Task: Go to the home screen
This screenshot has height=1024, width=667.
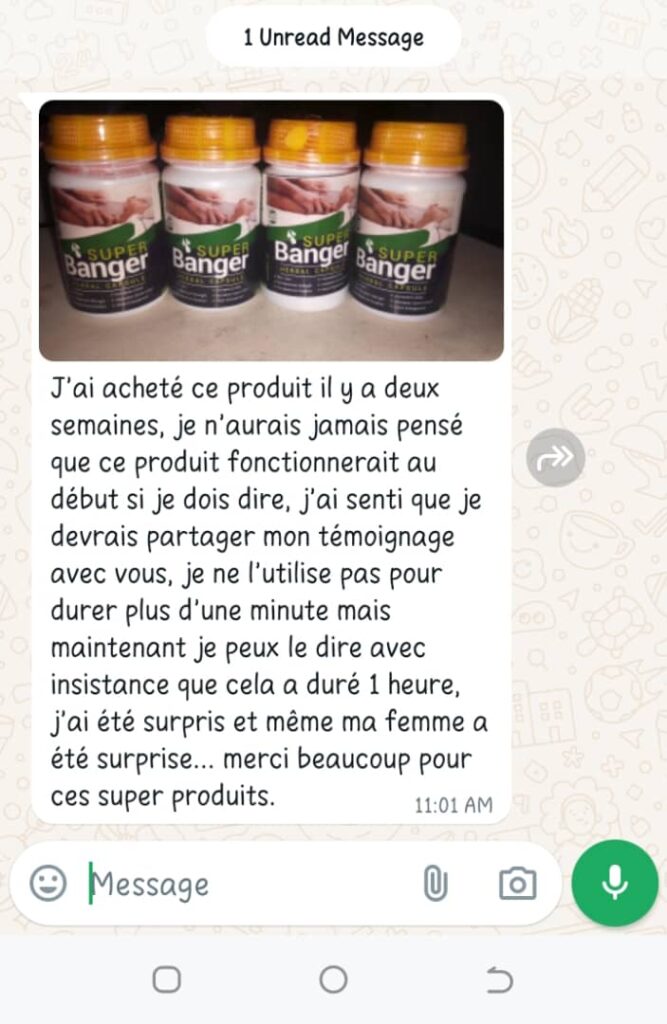Action: (333, 980)
